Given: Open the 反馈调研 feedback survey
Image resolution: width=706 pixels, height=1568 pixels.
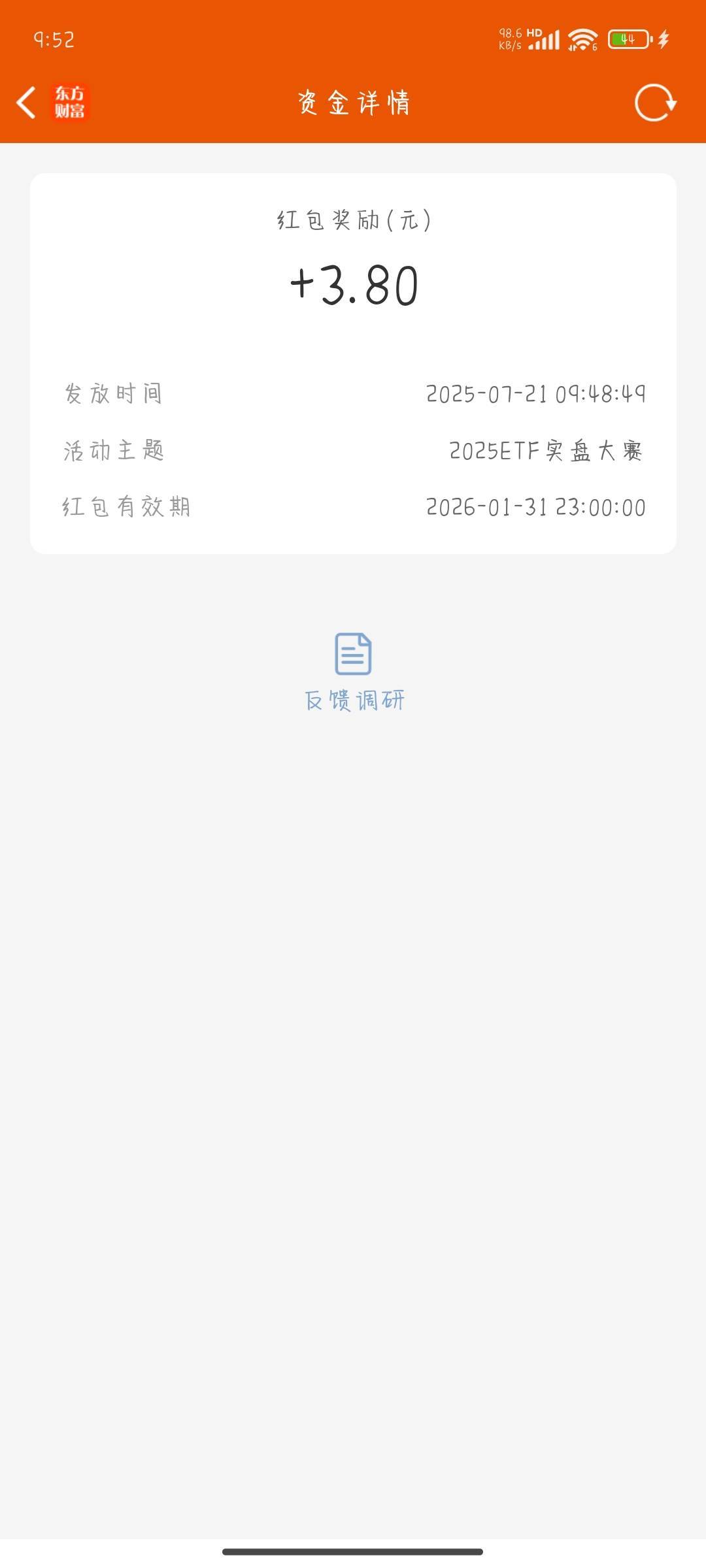Looking at the screenshot, I should point(354,672).
